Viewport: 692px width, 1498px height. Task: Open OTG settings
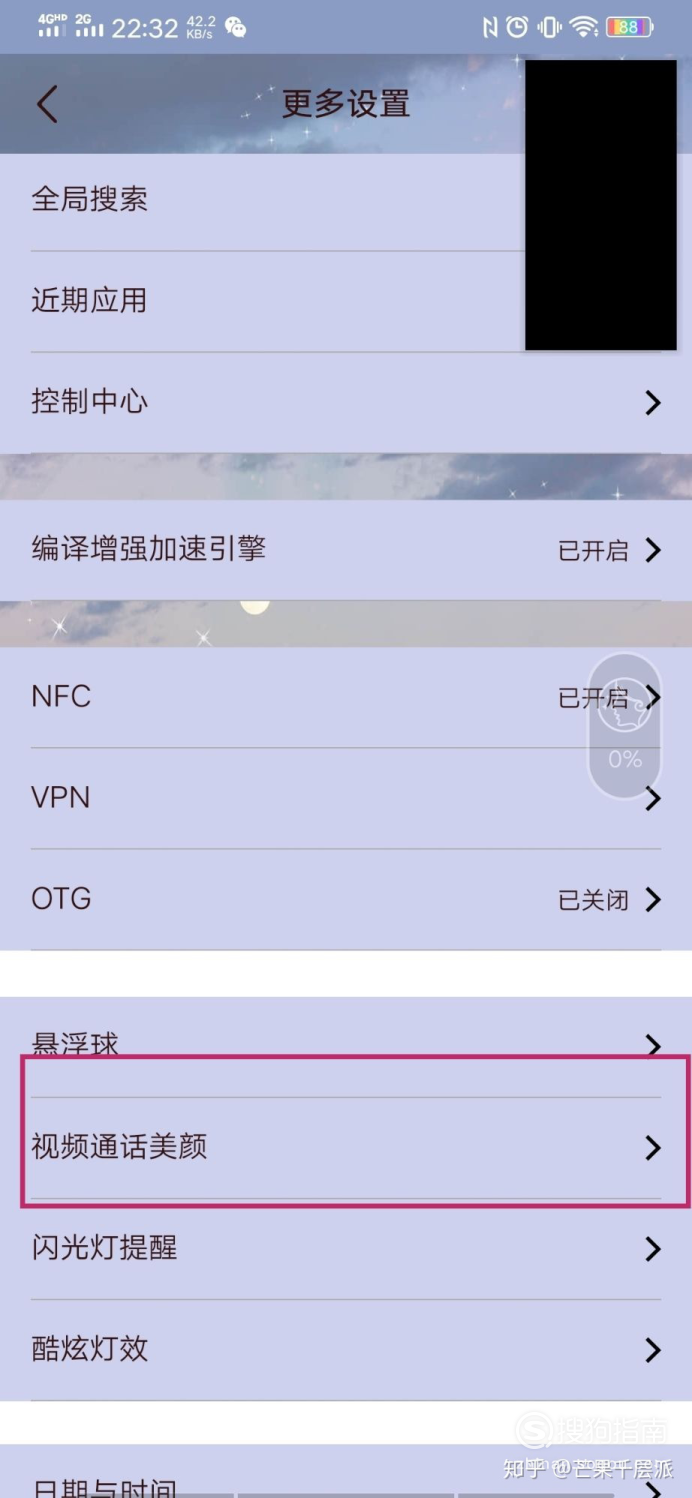[346, 899]
